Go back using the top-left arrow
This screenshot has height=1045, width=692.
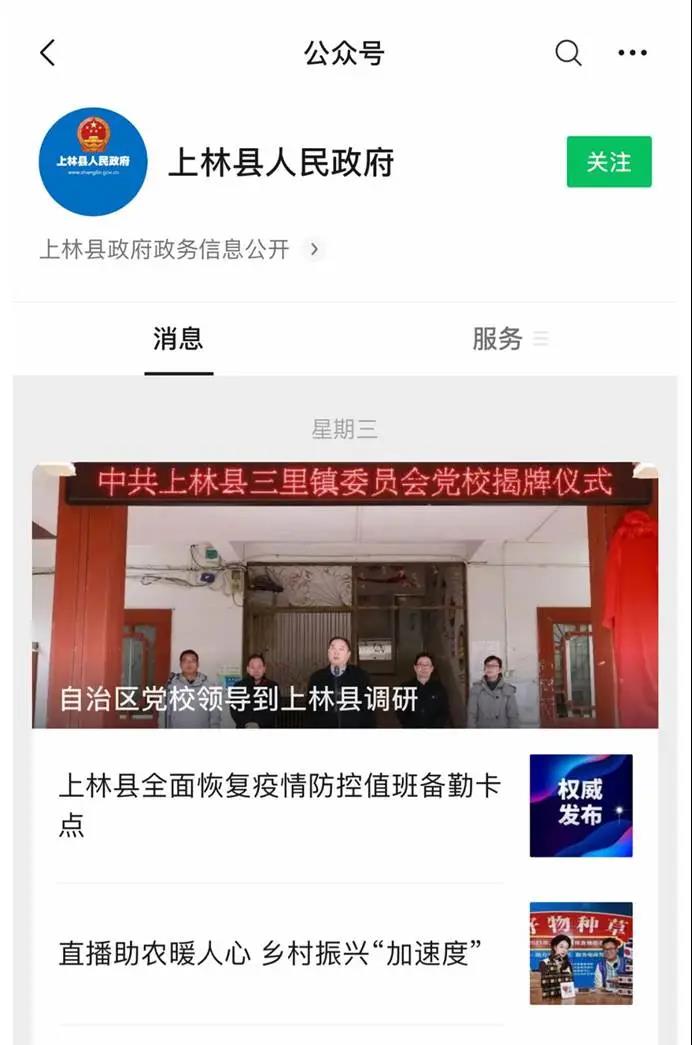click(x=47, y=53)
